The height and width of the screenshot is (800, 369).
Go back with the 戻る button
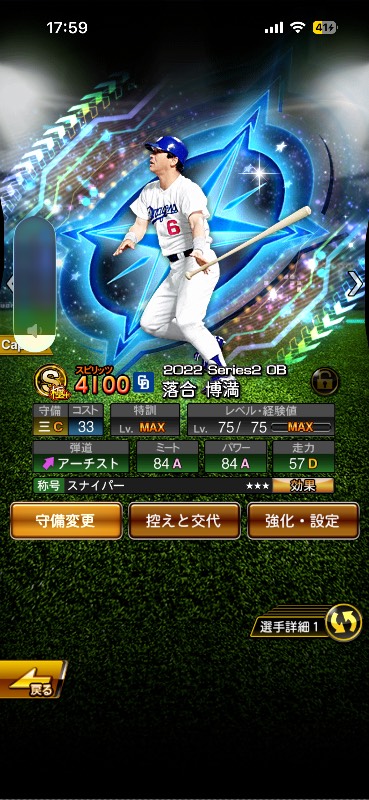32,679
